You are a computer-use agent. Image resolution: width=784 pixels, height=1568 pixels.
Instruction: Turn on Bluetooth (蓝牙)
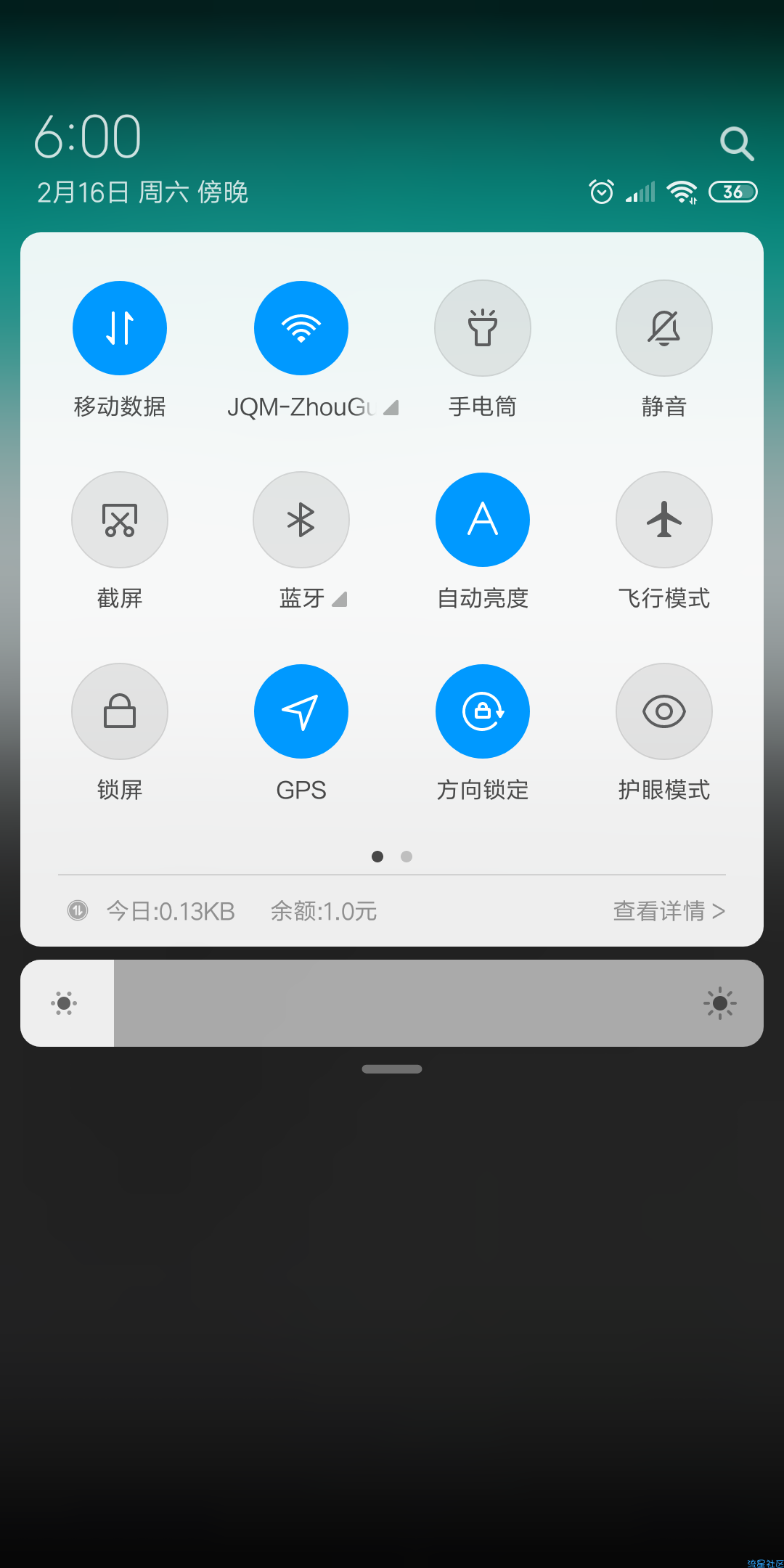point(301,520)
